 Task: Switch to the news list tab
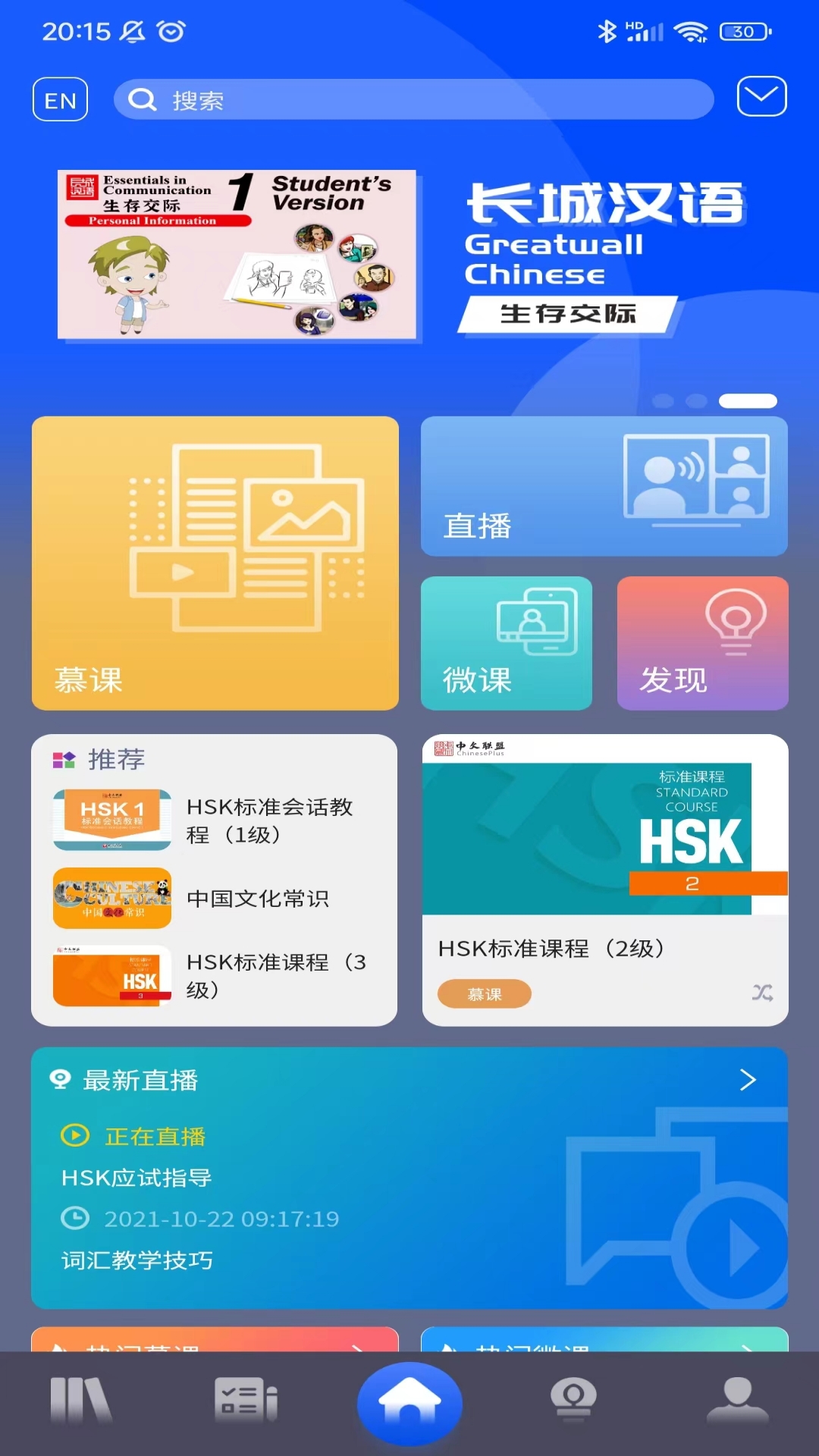pyautogui.click(x=246, y=1400)
